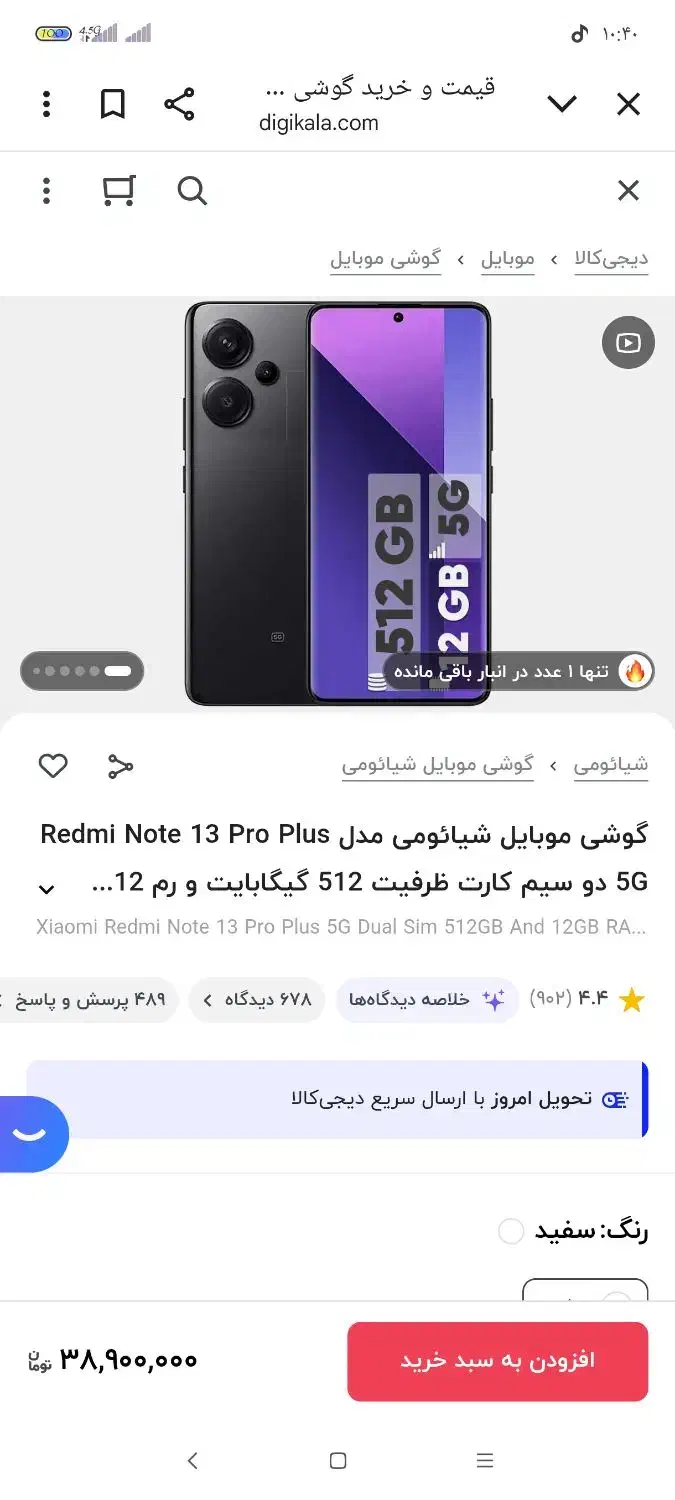The height and width of the screenshot is (1500, 675).
Task: Open the شیائومی brand link
Action: tap(611, 765)
